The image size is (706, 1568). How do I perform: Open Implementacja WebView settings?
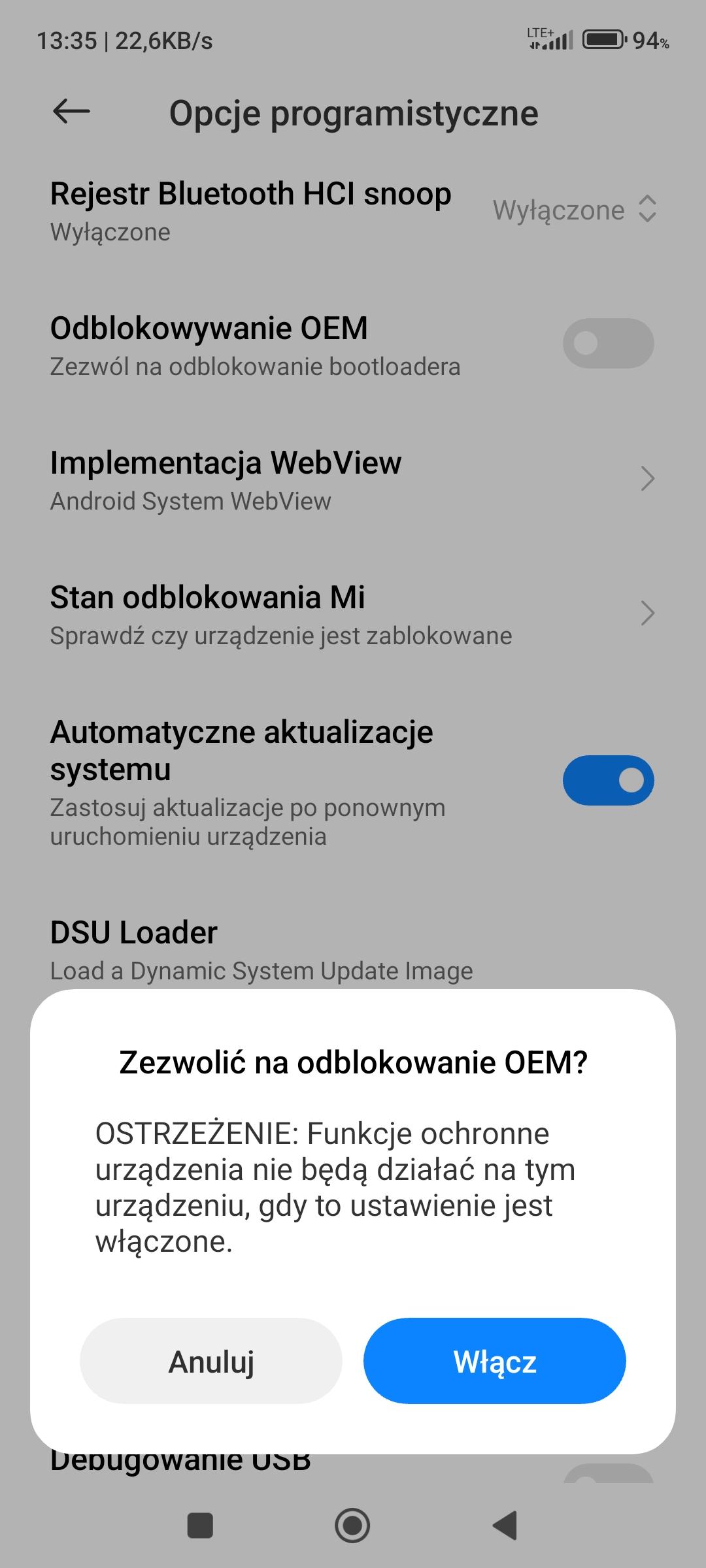click(x=353, y=480)
